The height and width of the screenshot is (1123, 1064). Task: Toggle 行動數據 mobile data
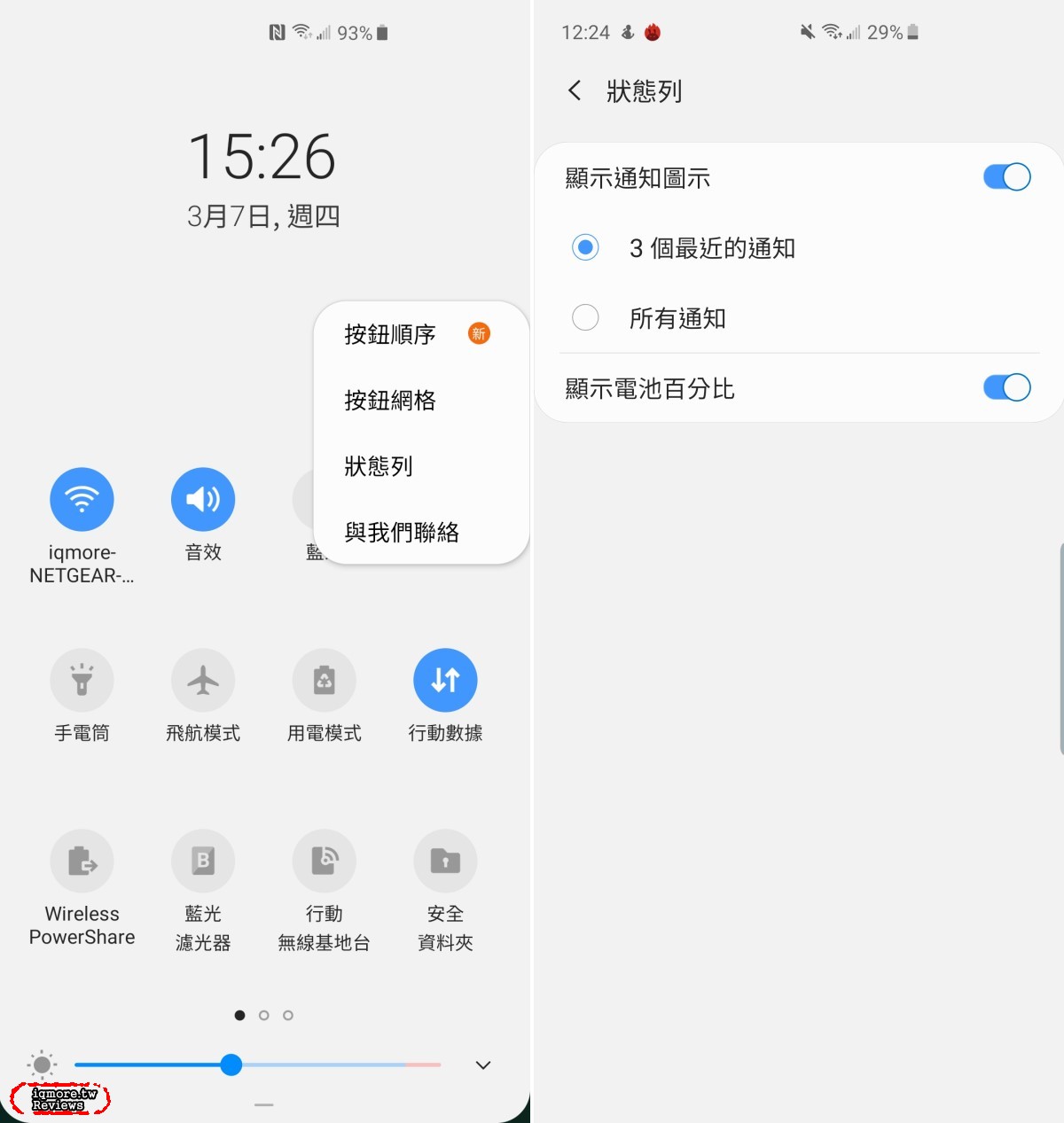pyautogui.click(x=445, y=680)
